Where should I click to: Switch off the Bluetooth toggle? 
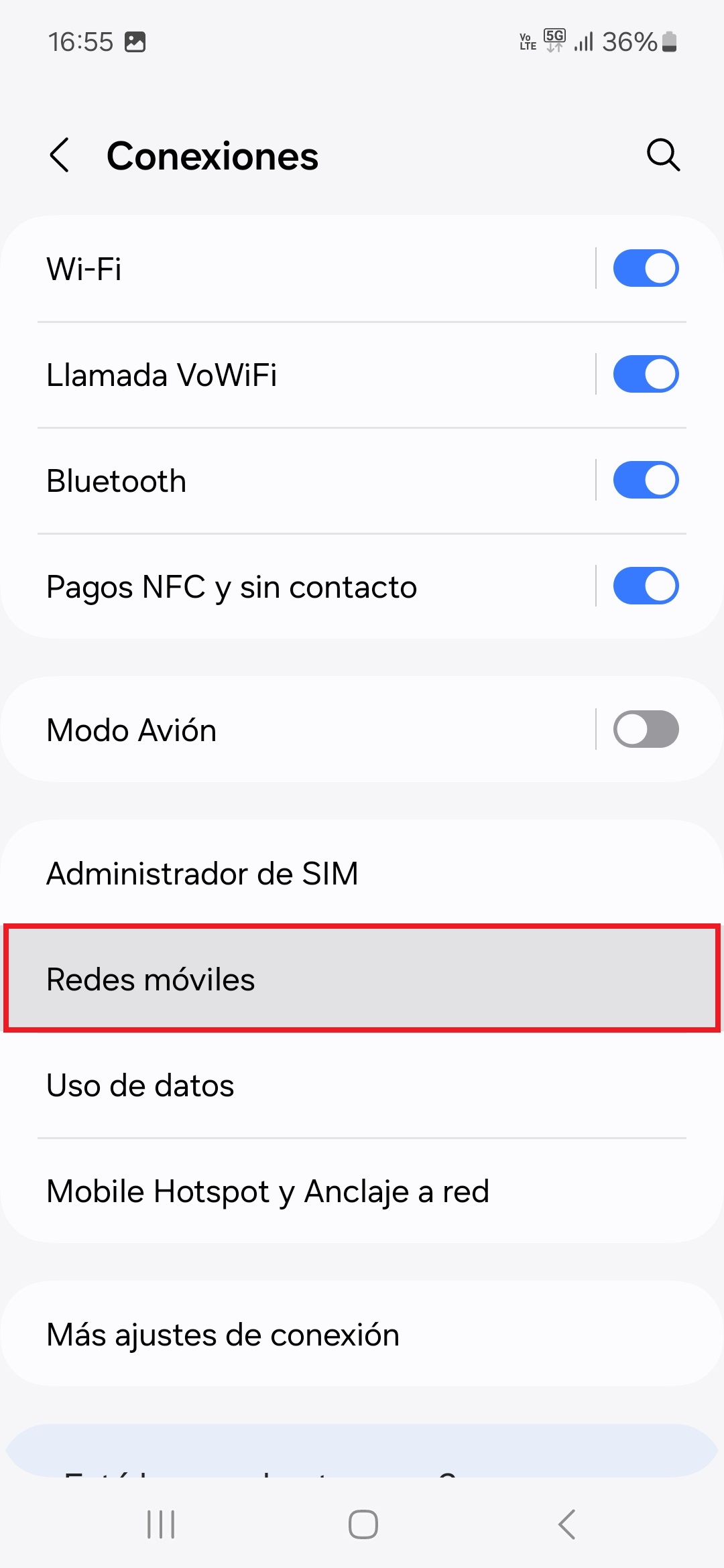[x=646, y=480]
